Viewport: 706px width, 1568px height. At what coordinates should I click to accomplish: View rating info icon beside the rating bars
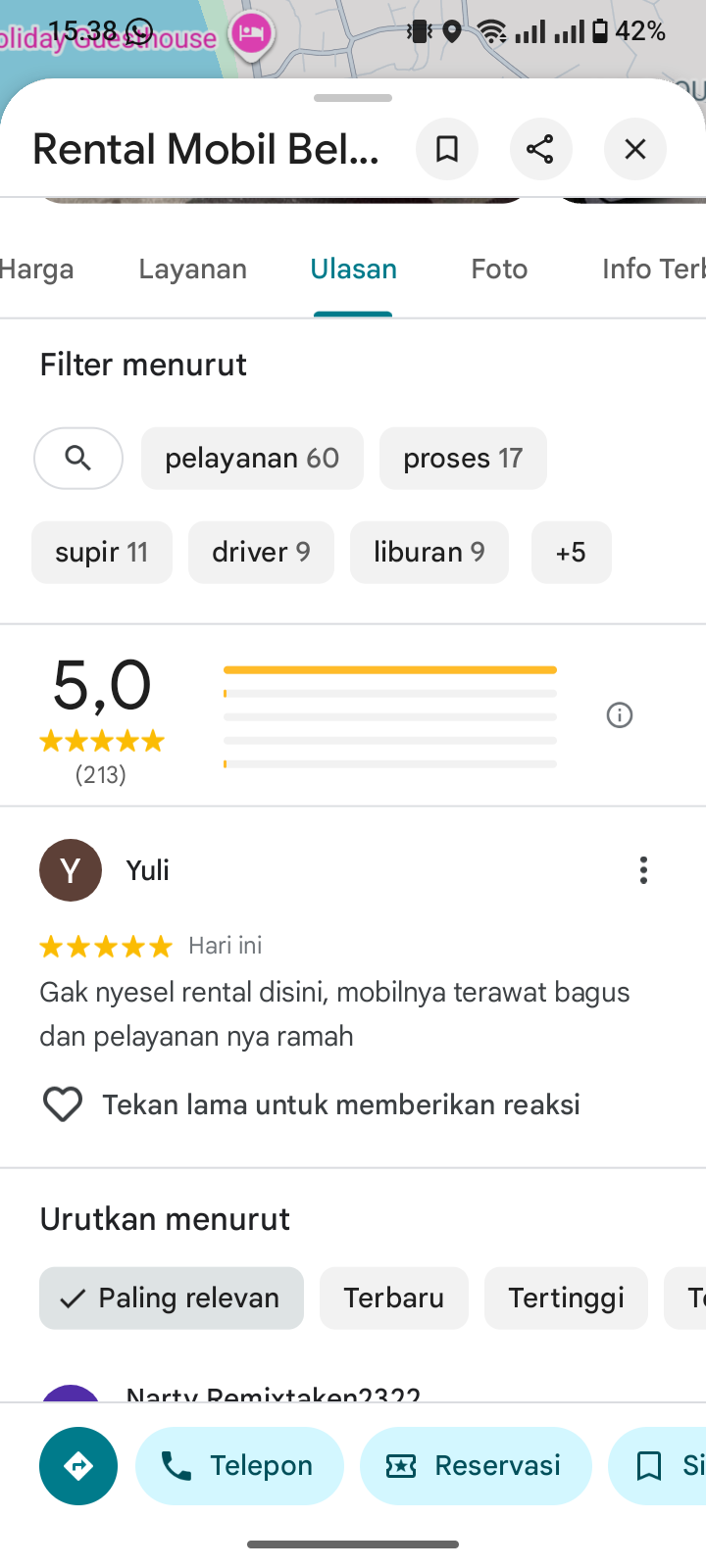point(620,715)
